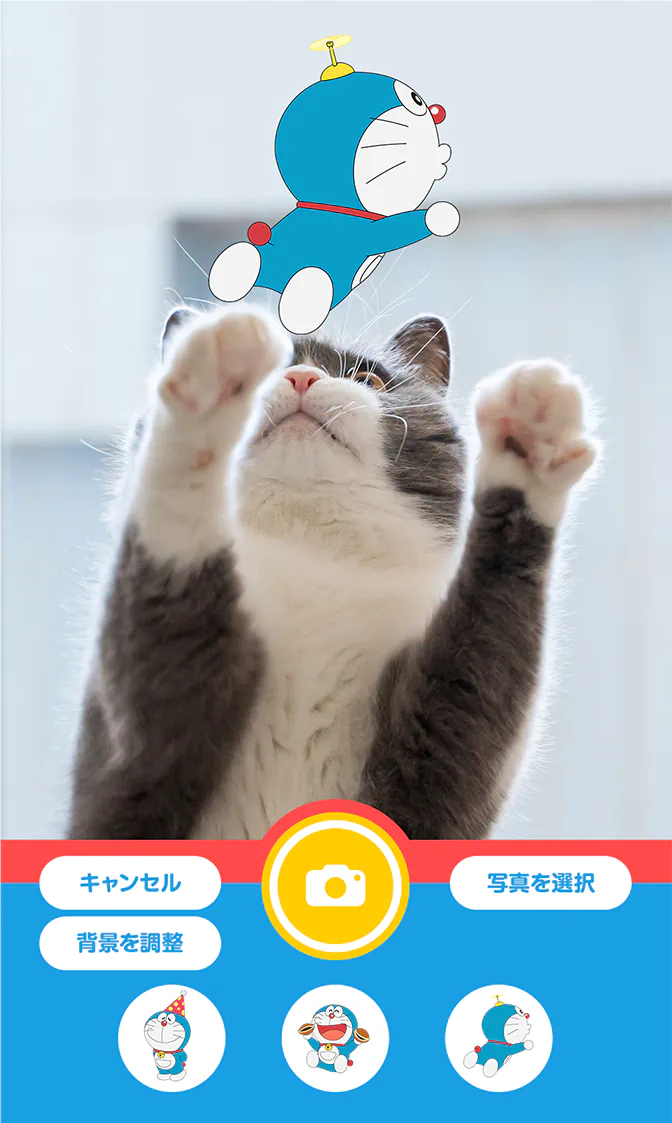
Task: Open 背景を調整 background adjustment
Action: (130, 943)
